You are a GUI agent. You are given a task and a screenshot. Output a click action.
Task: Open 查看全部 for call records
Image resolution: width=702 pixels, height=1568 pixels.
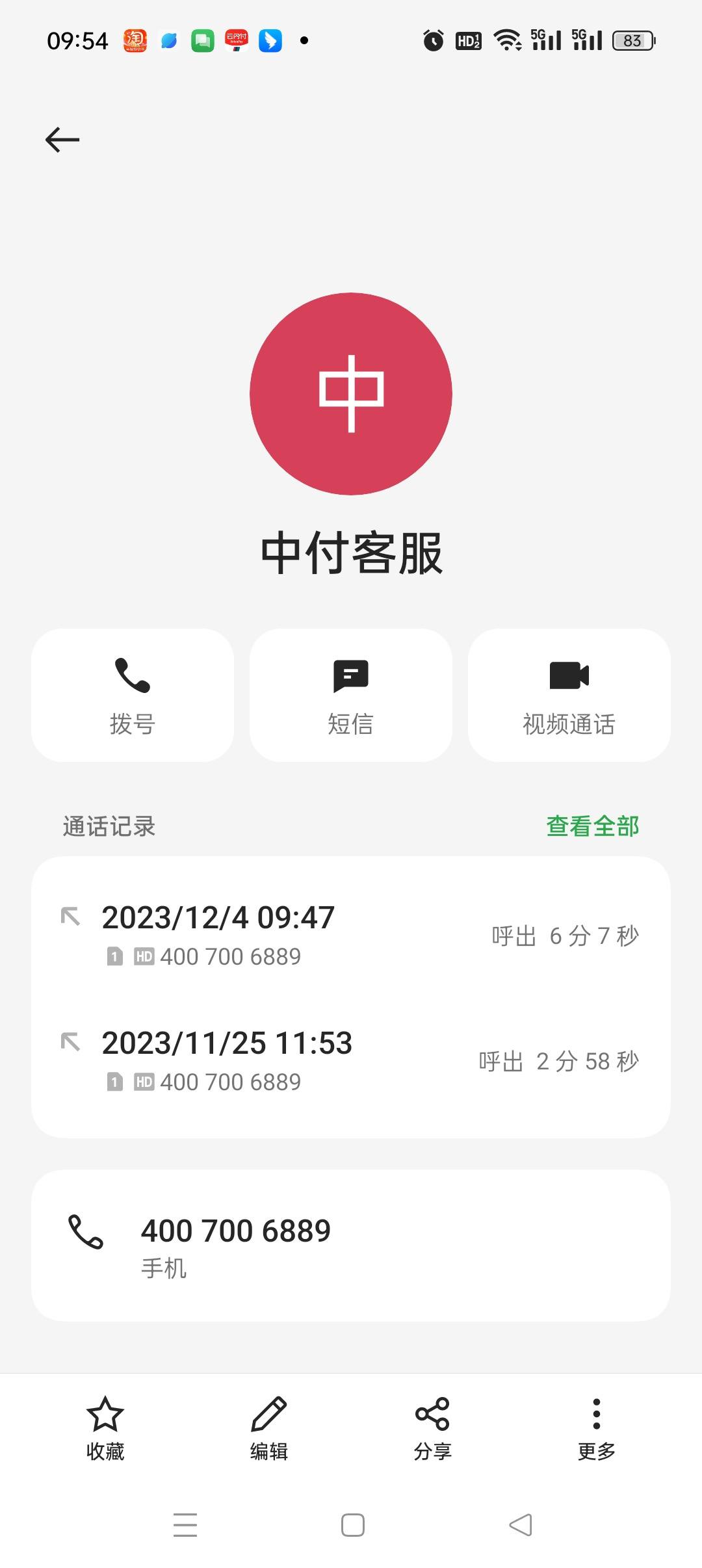pyautogui.click(x=593, y=826)
